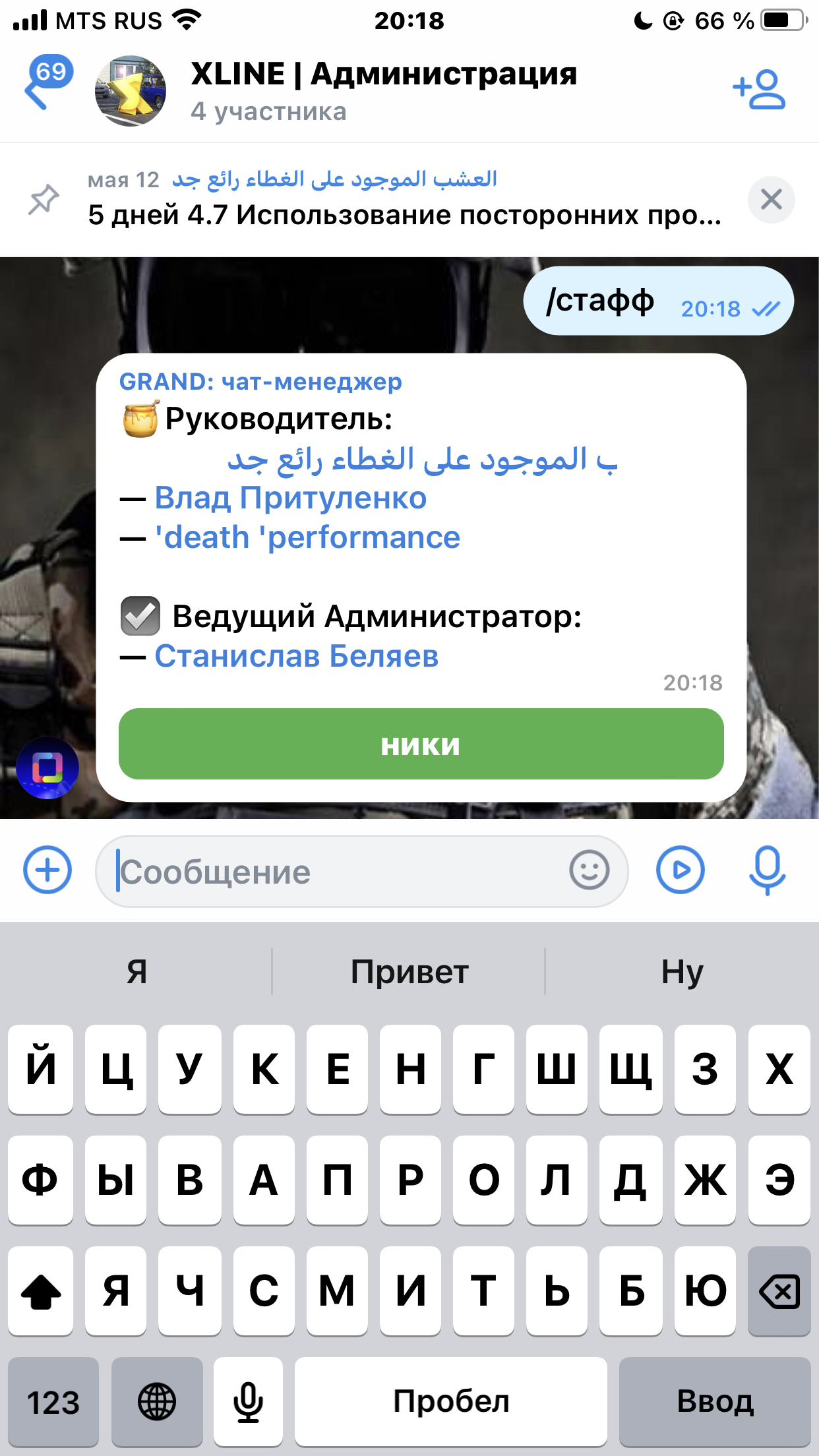Open the attachment plus menu
The height and width of the screenshot is (1456, 819).
(x=47, y=870)
